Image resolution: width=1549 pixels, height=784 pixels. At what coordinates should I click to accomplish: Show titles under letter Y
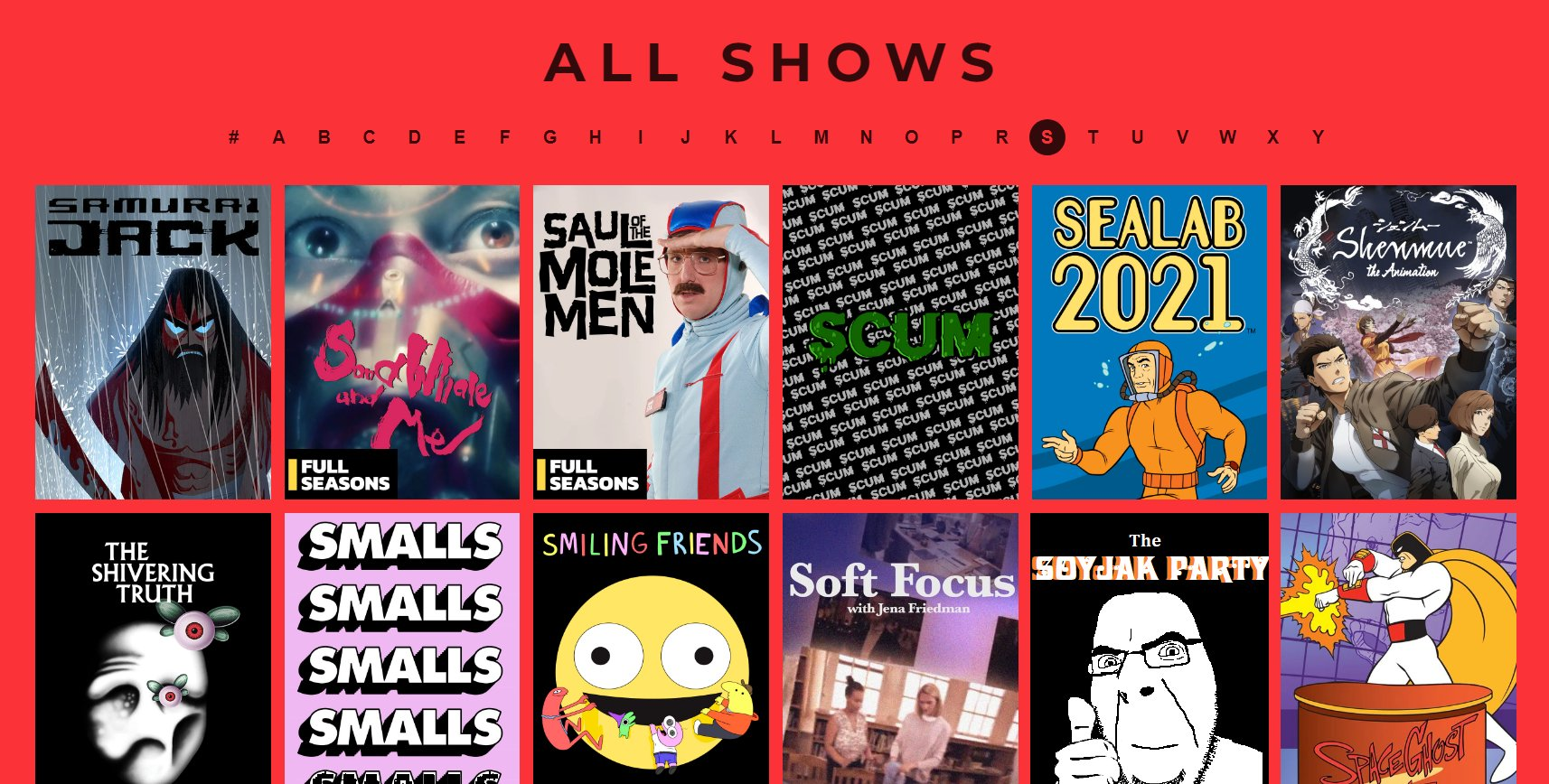point(1318,137)
